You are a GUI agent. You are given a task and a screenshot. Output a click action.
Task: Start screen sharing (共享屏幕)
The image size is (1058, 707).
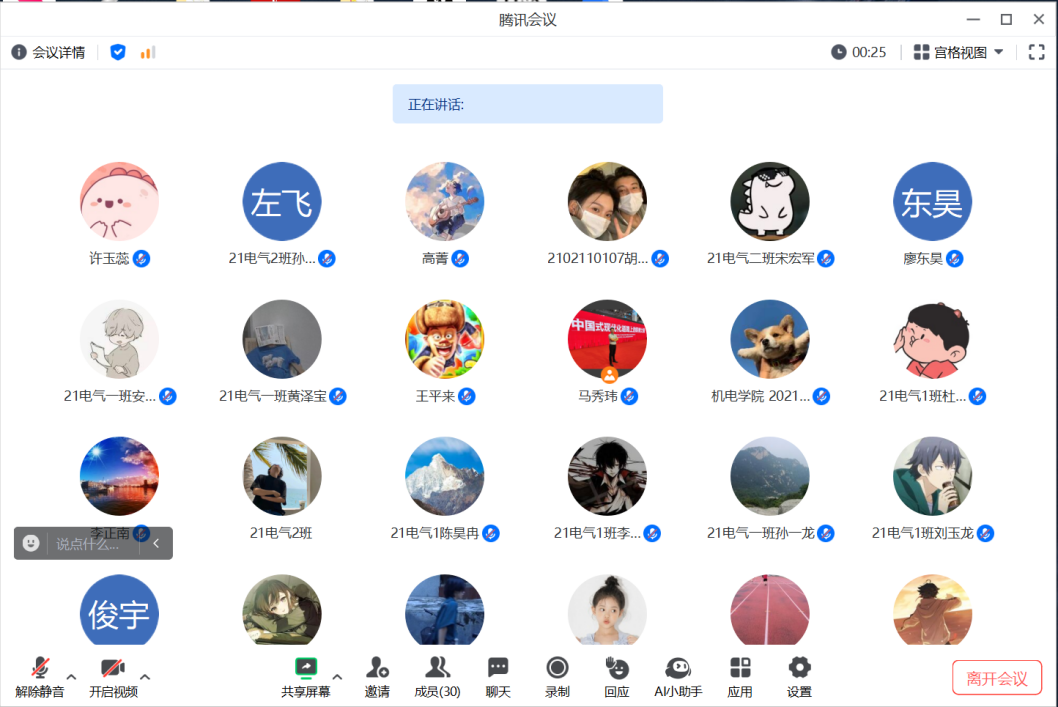[305, 676]
